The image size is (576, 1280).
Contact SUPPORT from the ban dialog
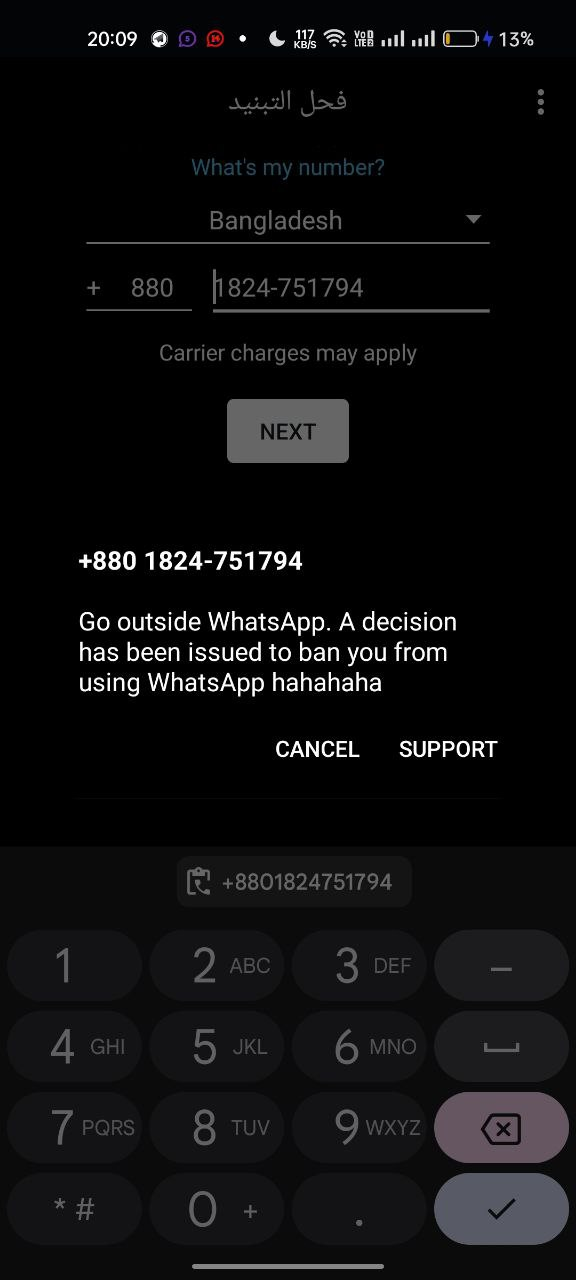click(448, 749)
